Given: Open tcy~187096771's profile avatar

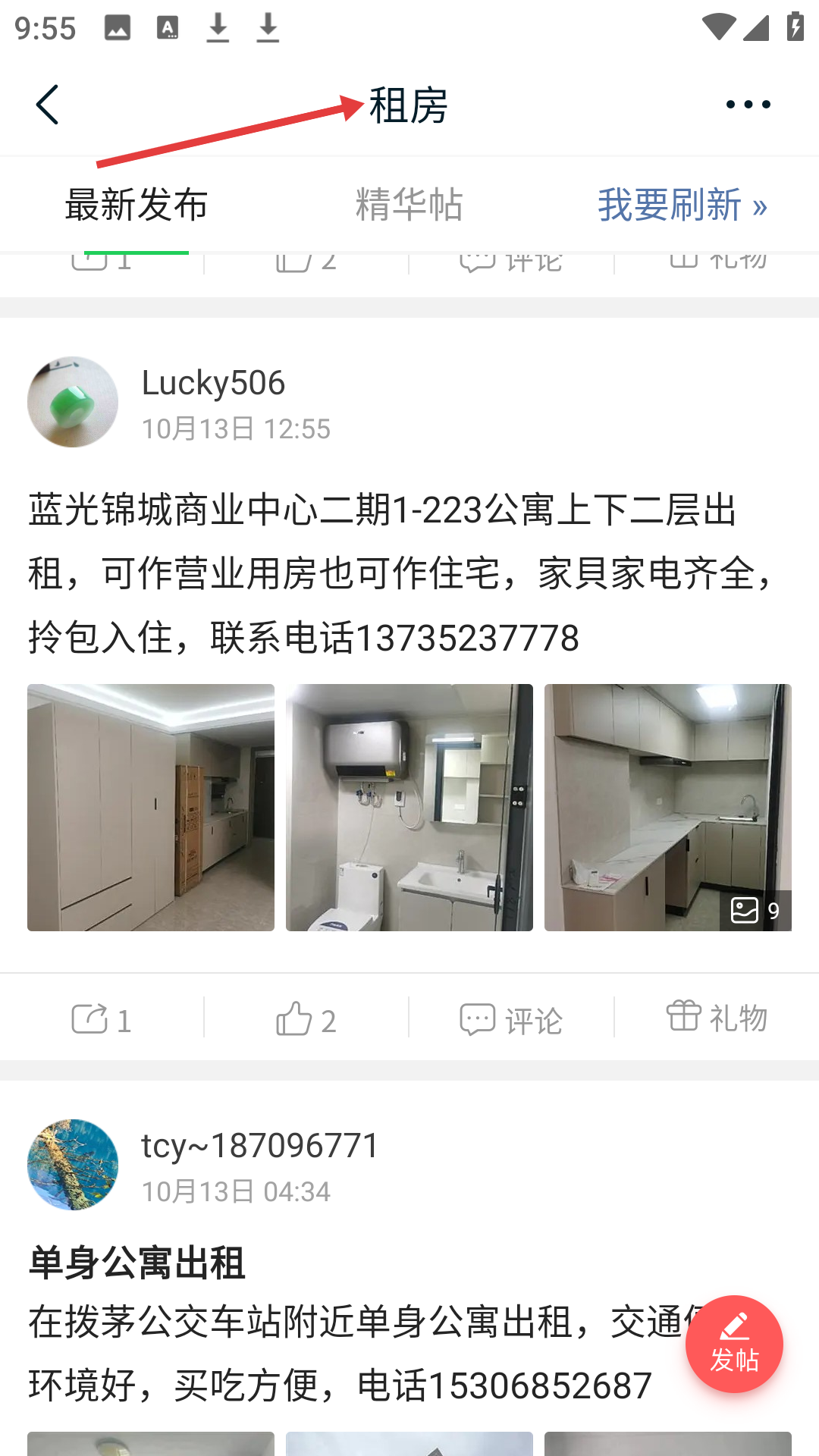Looking at the screenshot, I should click(73, 1165).
